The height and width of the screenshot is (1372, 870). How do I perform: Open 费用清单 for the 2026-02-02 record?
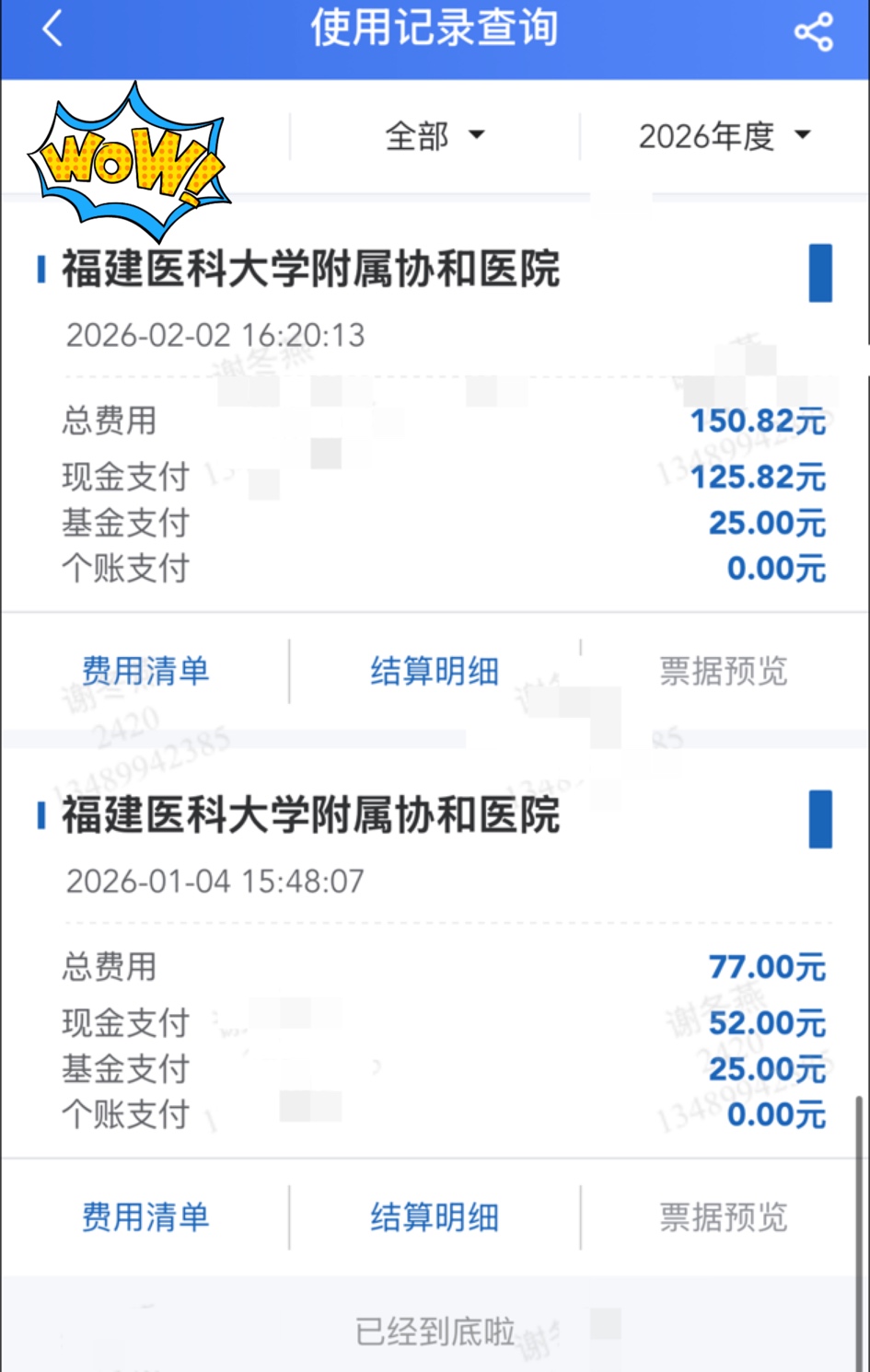145,671
